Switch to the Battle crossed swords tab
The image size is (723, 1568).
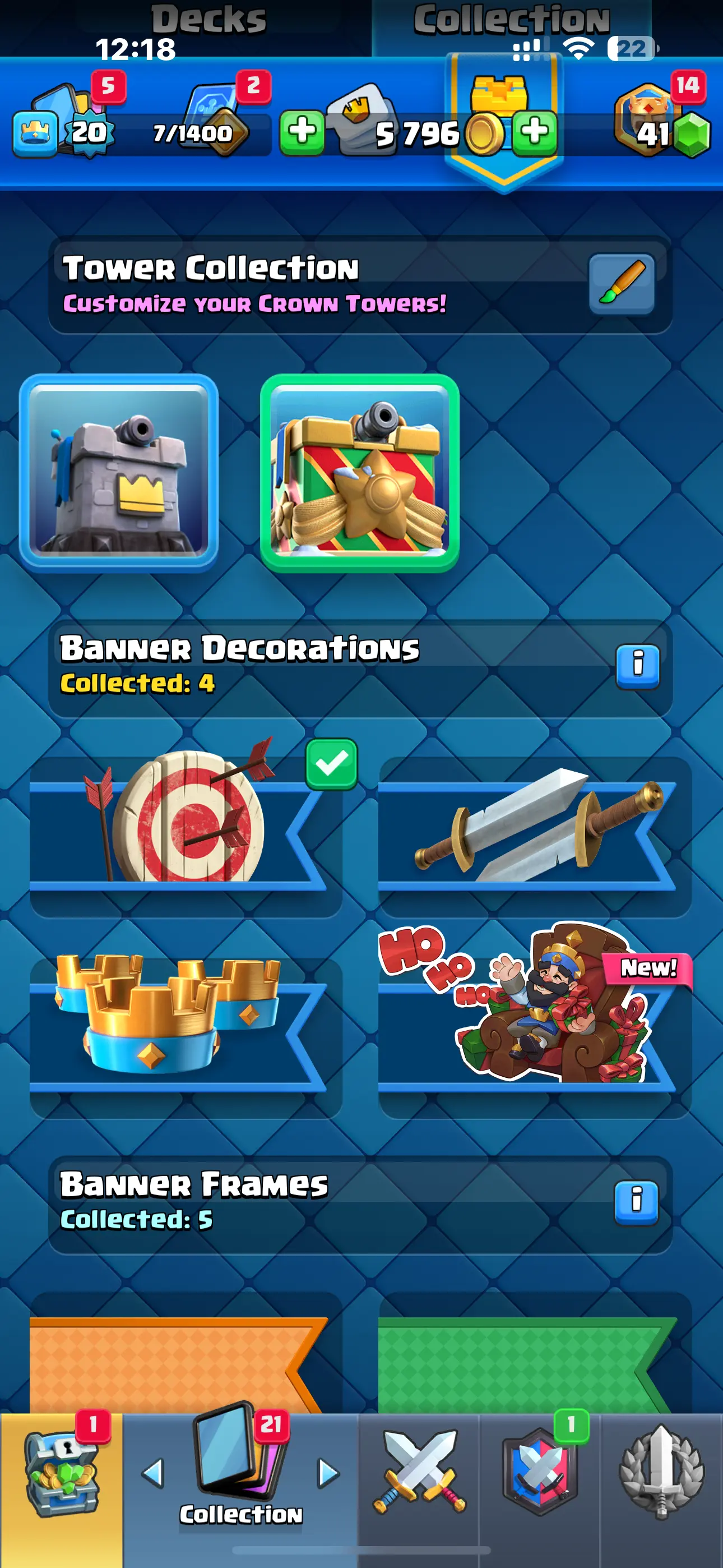(419, 1479)
